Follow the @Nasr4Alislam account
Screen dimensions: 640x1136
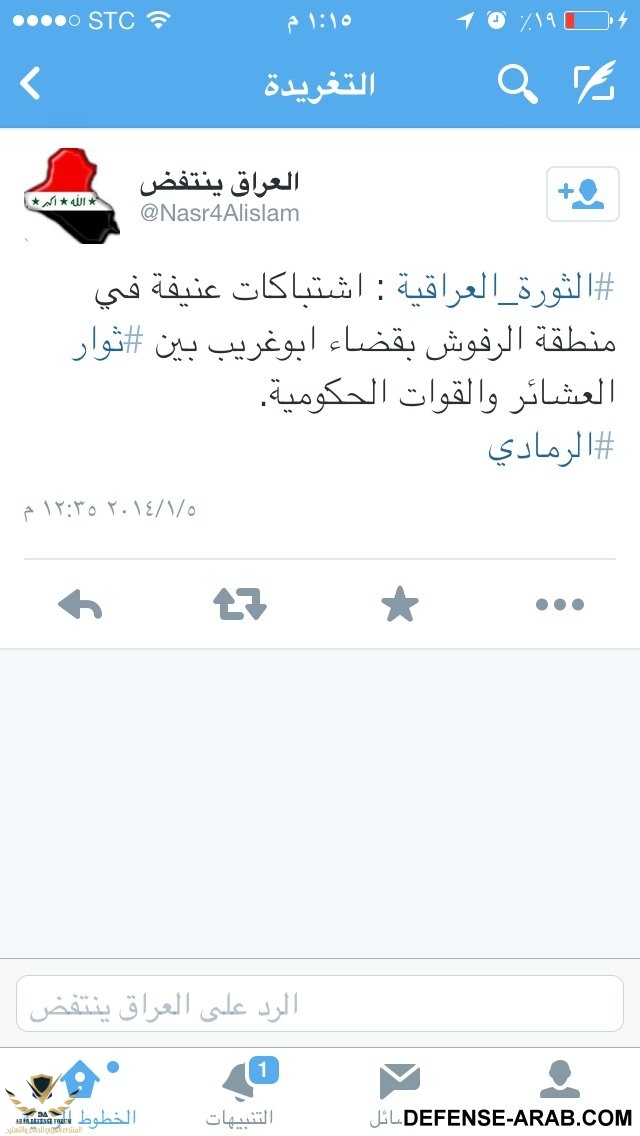click(x=576, y=193)
